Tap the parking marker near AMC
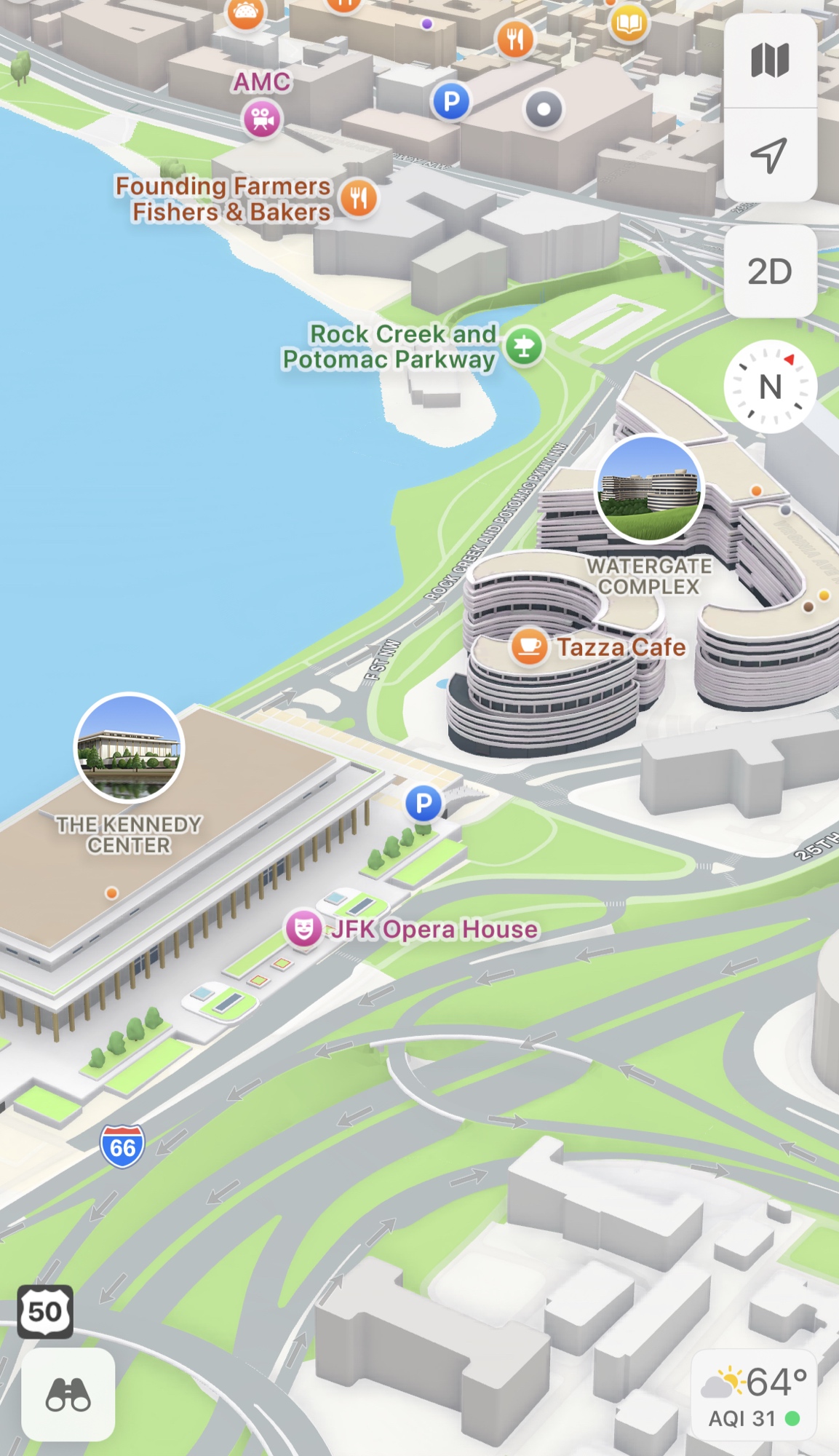Screen dimensions: 839x1456 tap(451, 102)
